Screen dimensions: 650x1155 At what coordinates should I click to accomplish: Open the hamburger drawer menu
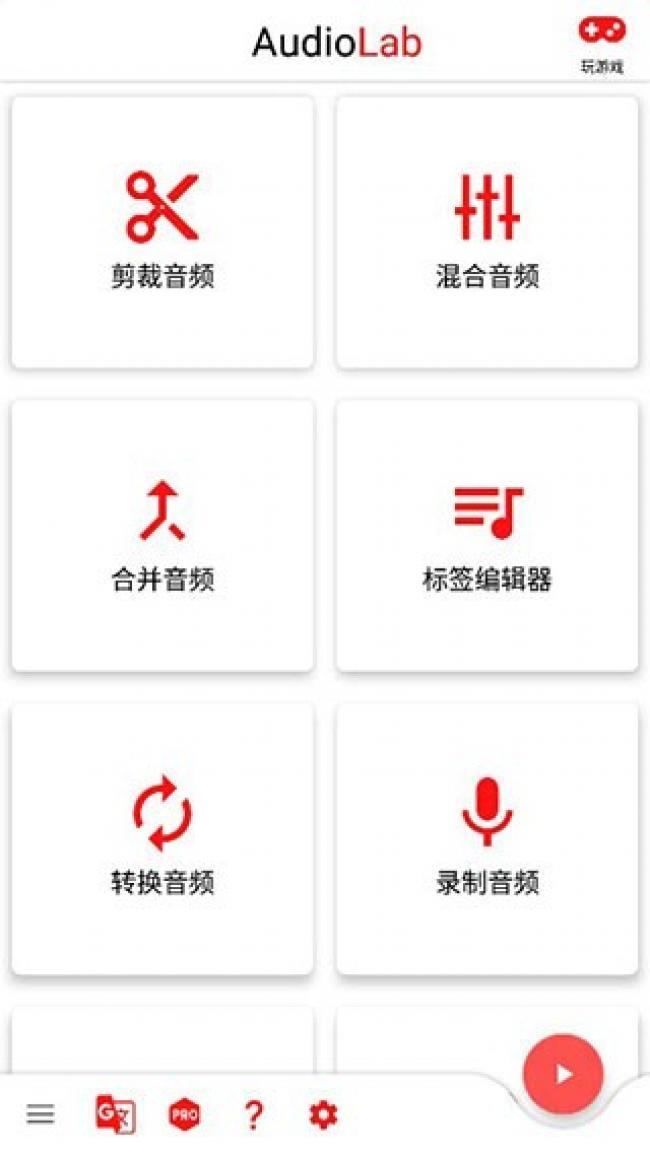(x=41, y=1114)
